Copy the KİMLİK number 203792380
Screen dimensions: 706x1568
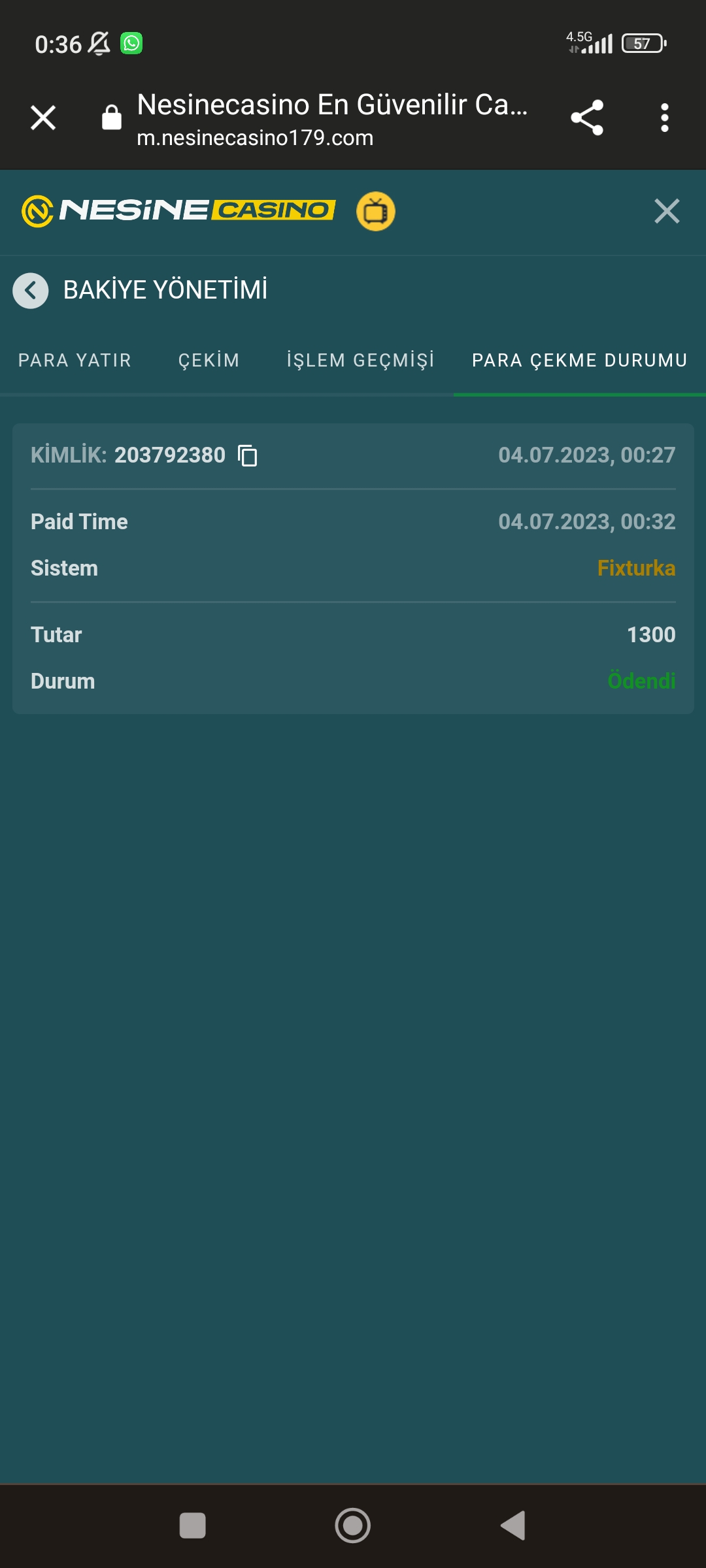[248, 456]
